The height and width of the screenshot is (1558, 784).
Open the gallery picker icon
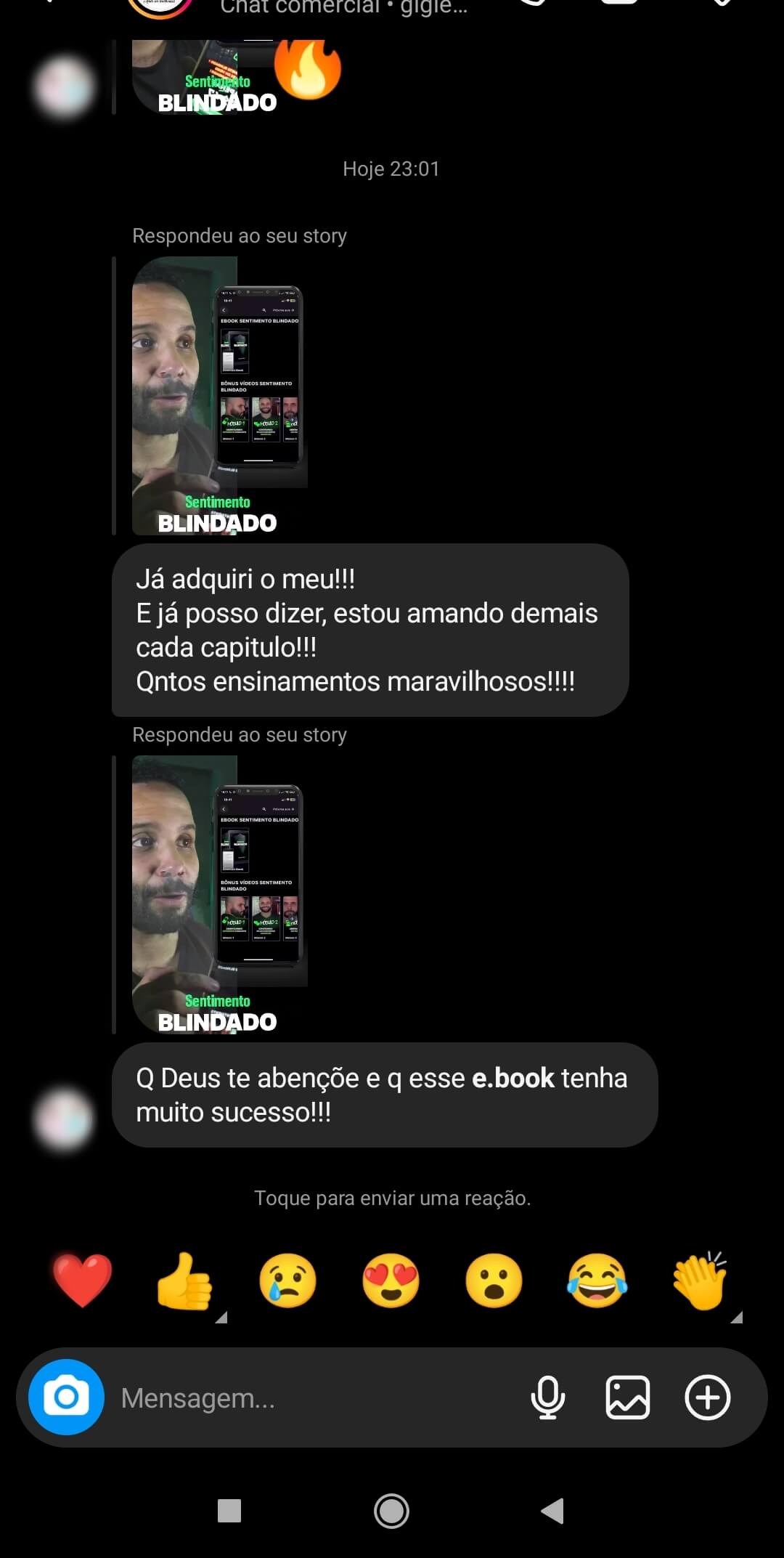tap(628, 1397)
